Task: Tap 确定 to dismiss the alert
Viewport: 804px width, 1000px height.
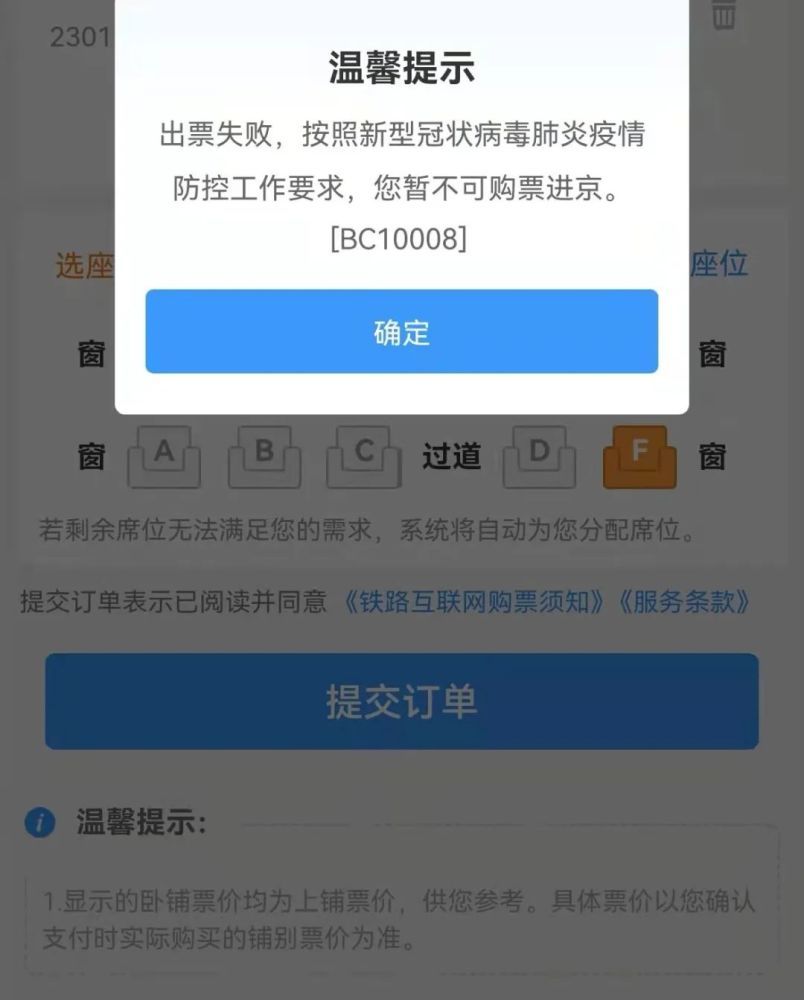Action: [x=402, y=331]
